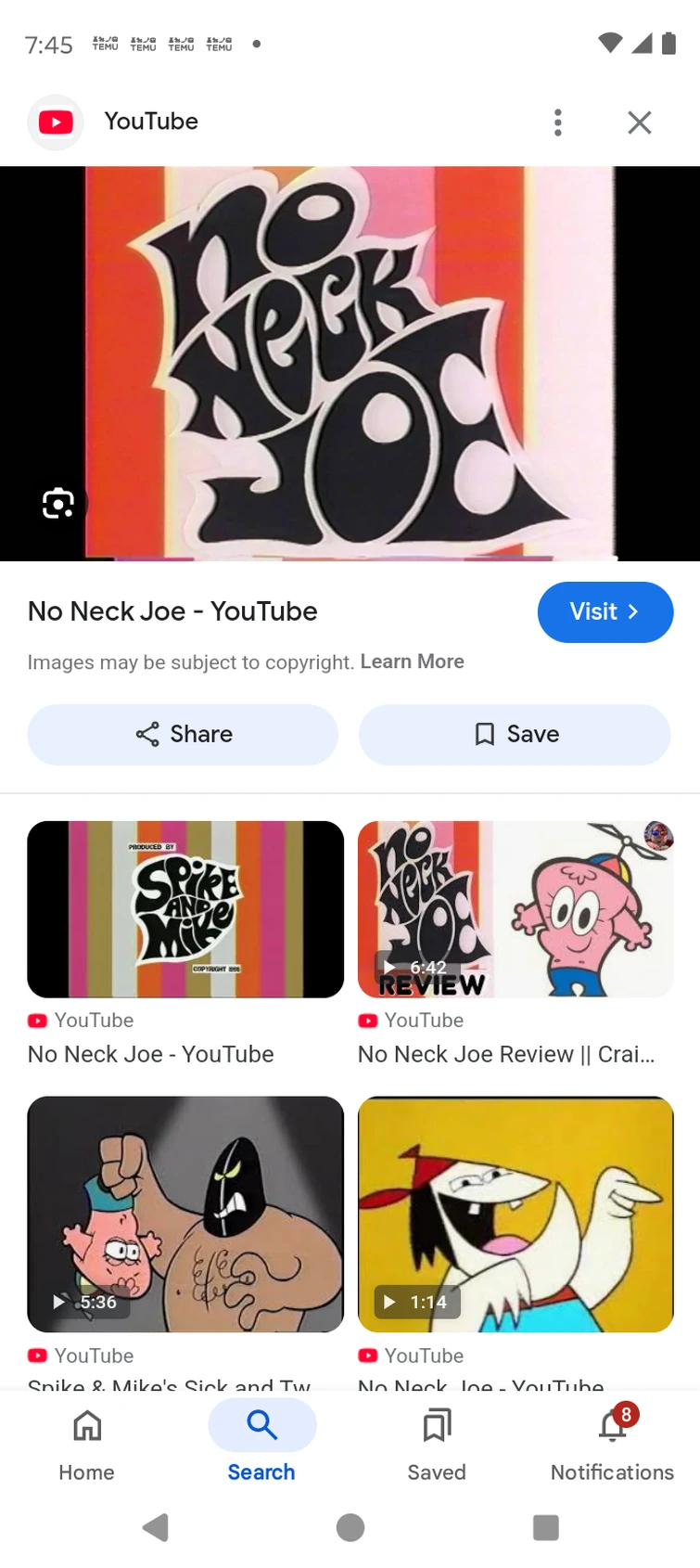Open the three-dot overflow menu
Screen dimensions: 700x1568
click(557, 122)
